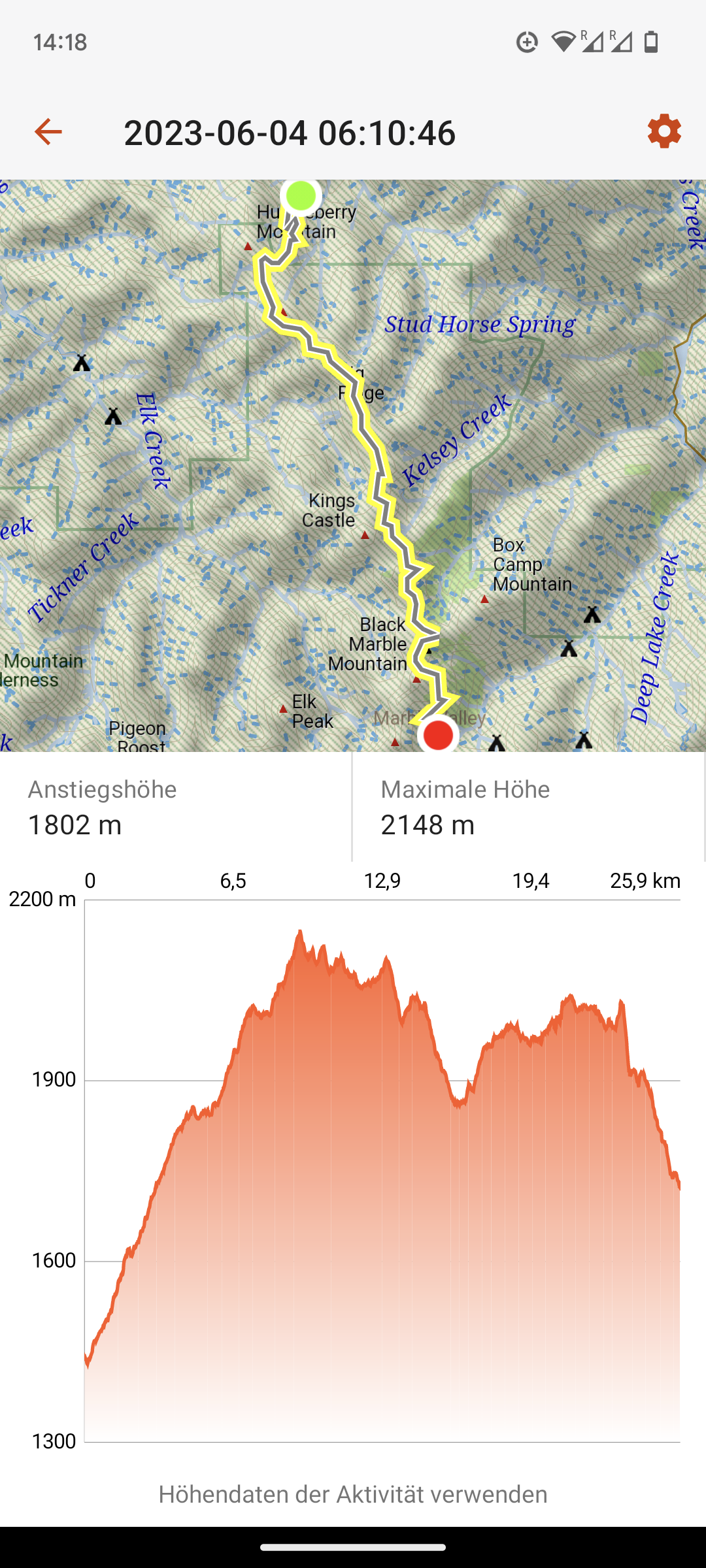
Task: Go back using the top arrow
Action: [48, 132]
